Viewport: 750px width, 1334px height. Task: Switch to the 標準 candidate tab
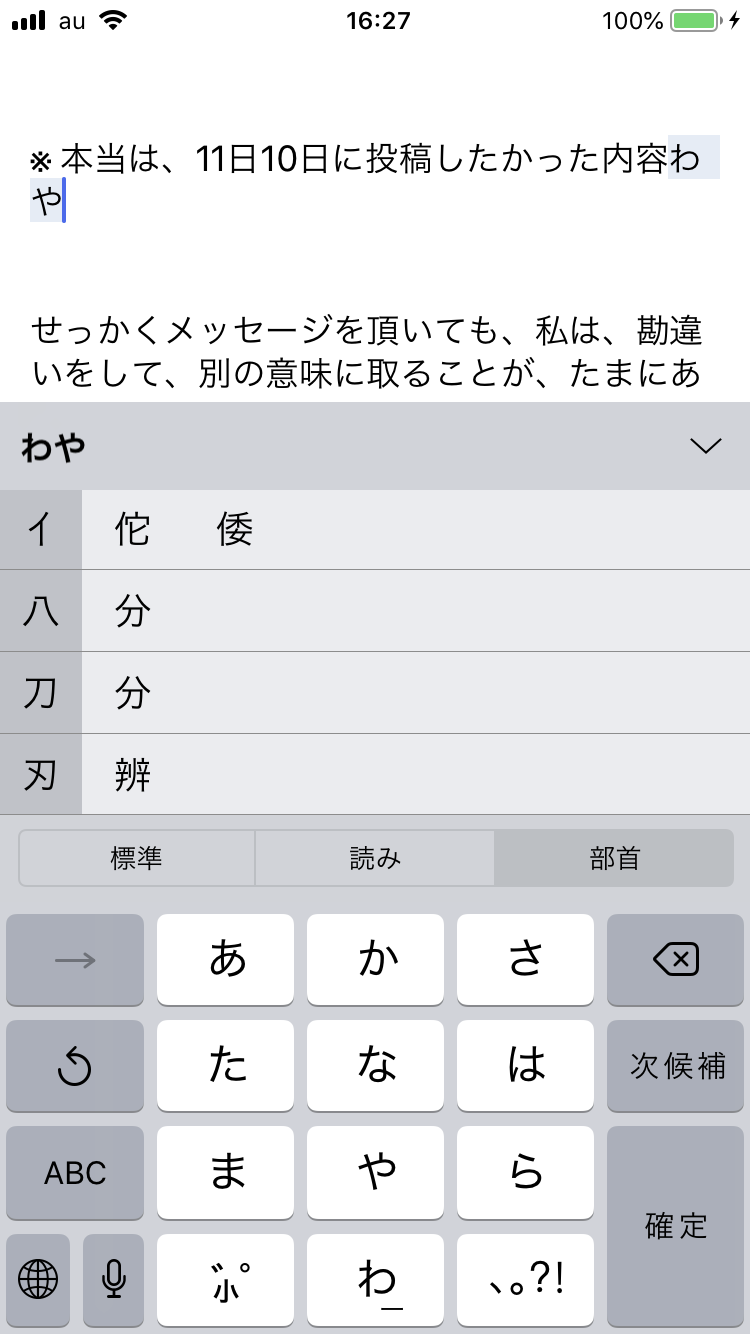[x=137, y=858]
